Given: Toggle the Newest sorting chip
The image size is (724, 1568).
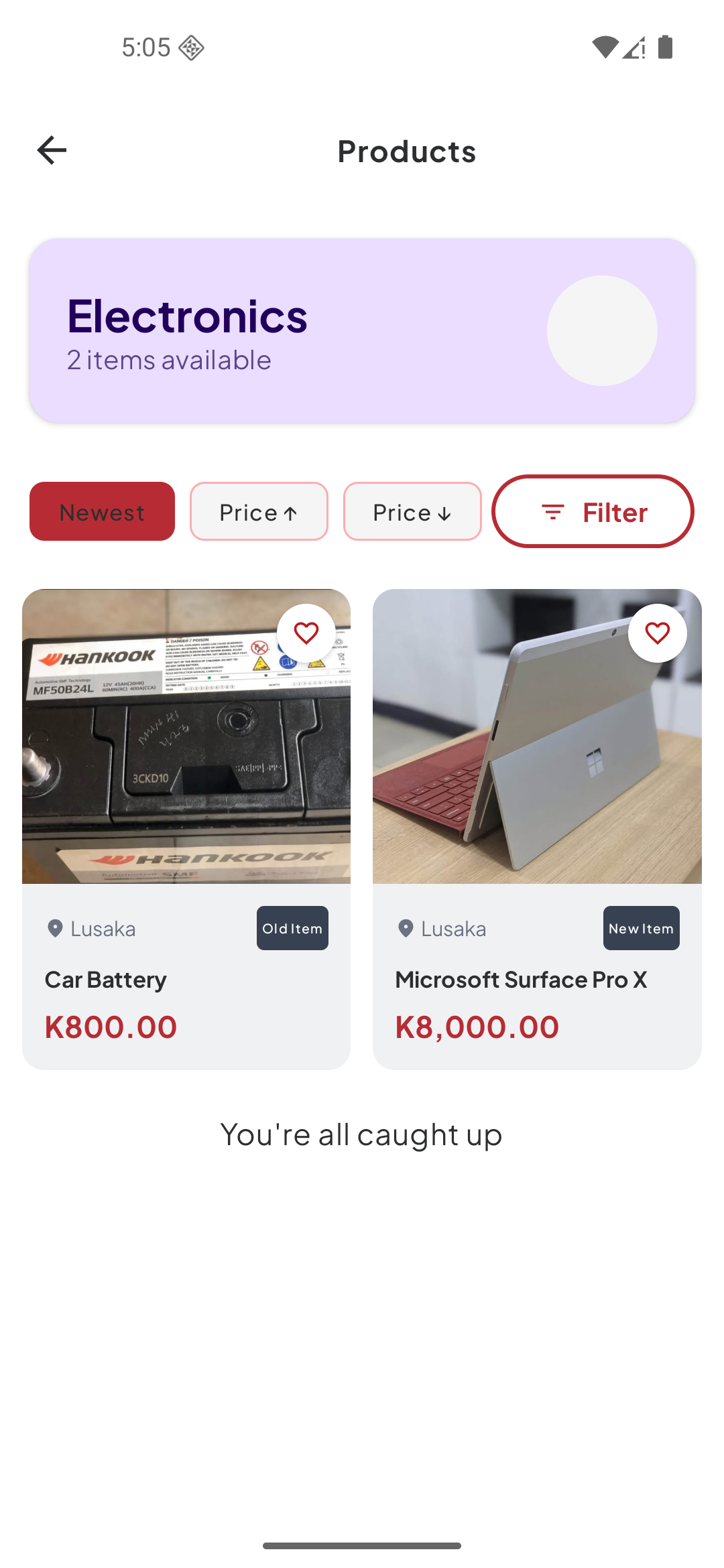Looking at the screenshot, I should coord(101,511).
